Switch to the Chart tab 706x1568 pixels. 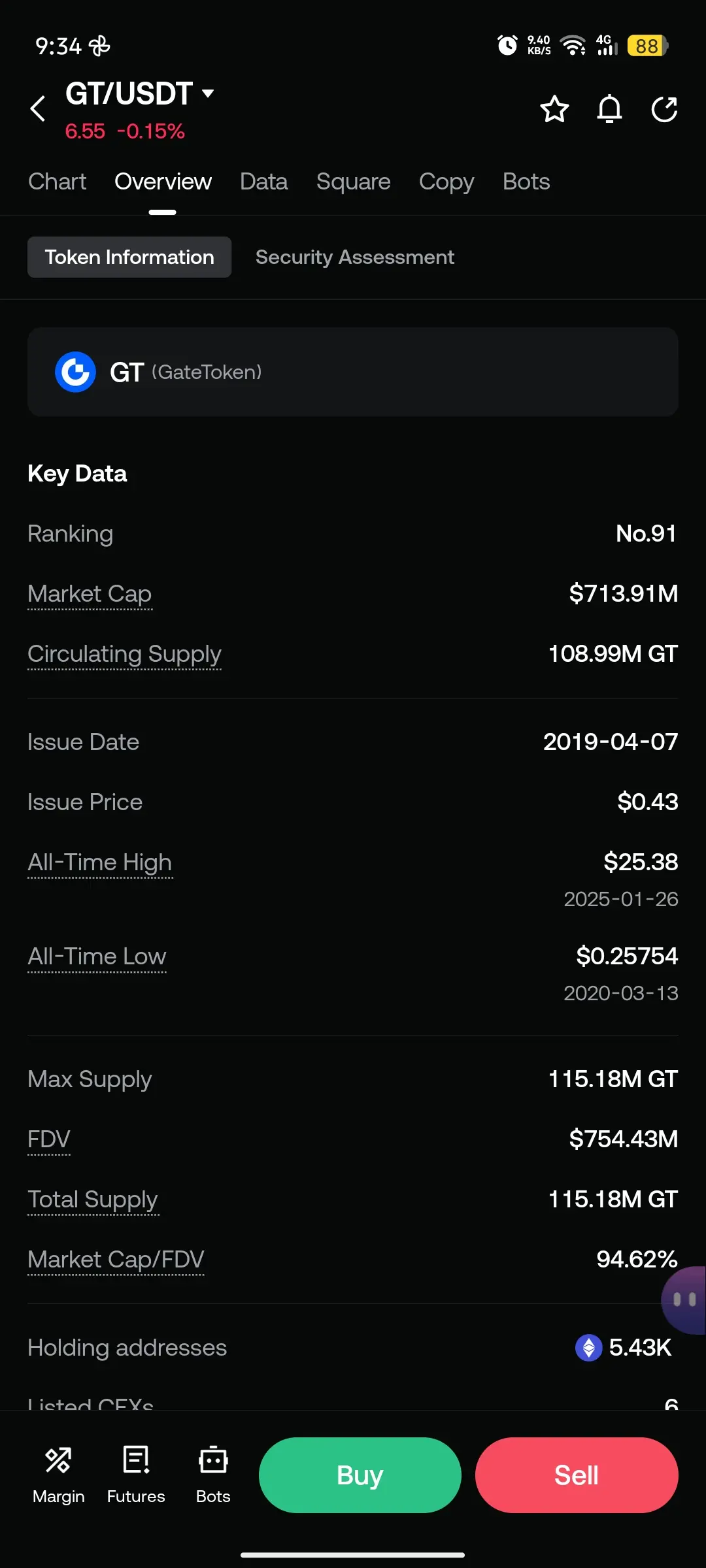click(x=58, y=182)
